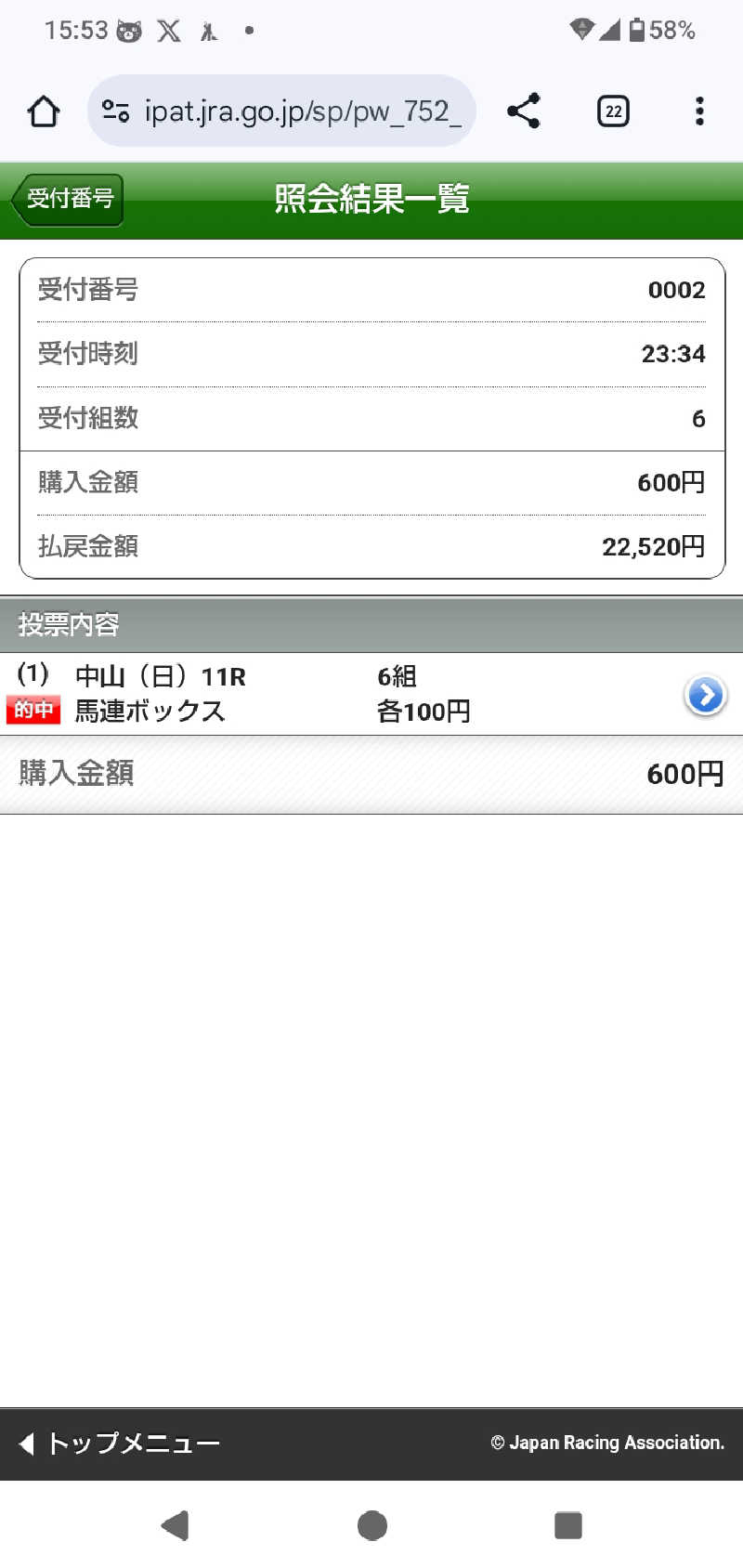Tap the system back button
The height and width of the screenshot is (1568, 743).
(x=176, y=1525)
